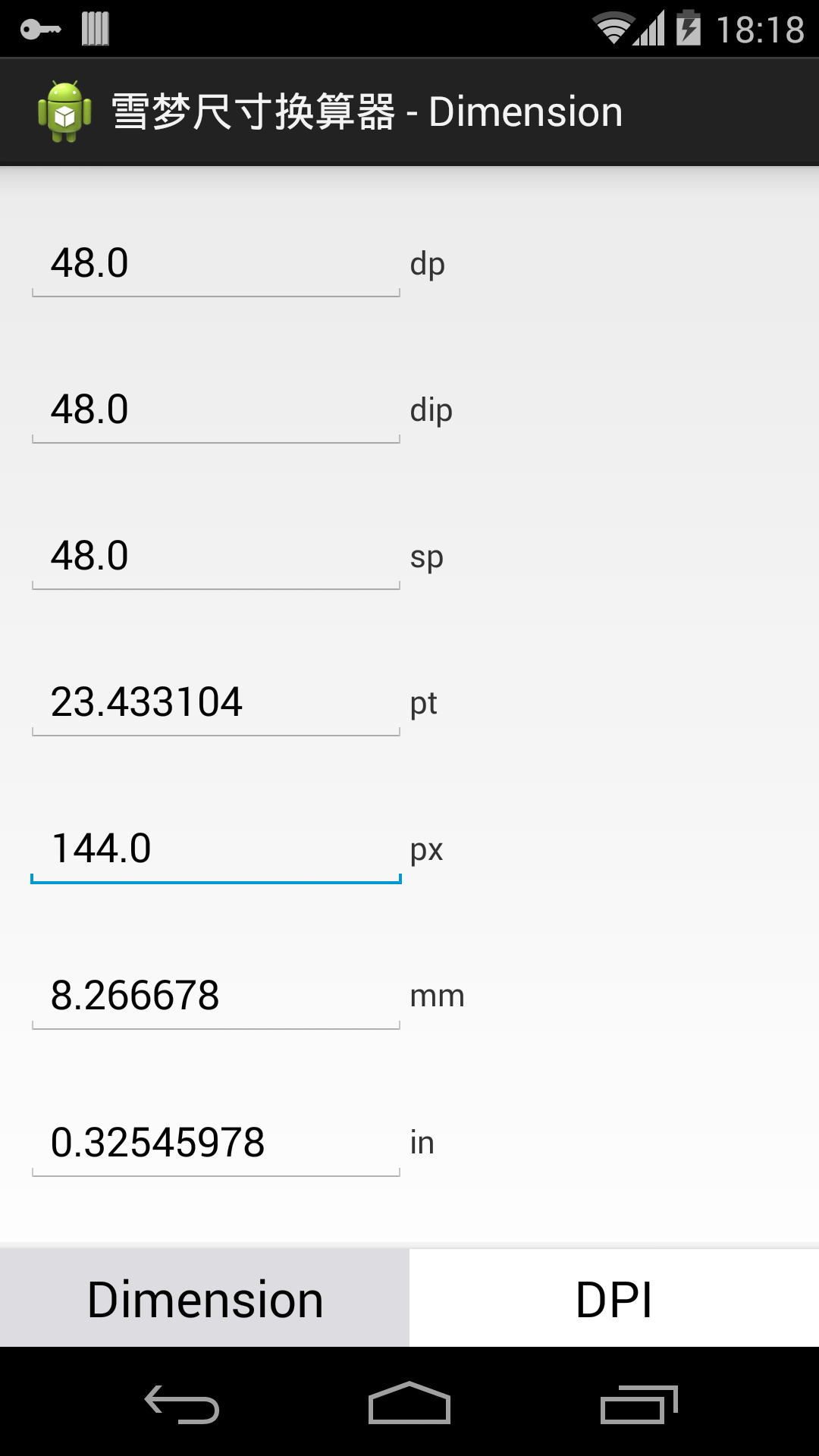
Task: Select the Dimension tab
Action: pos(205,1297)
